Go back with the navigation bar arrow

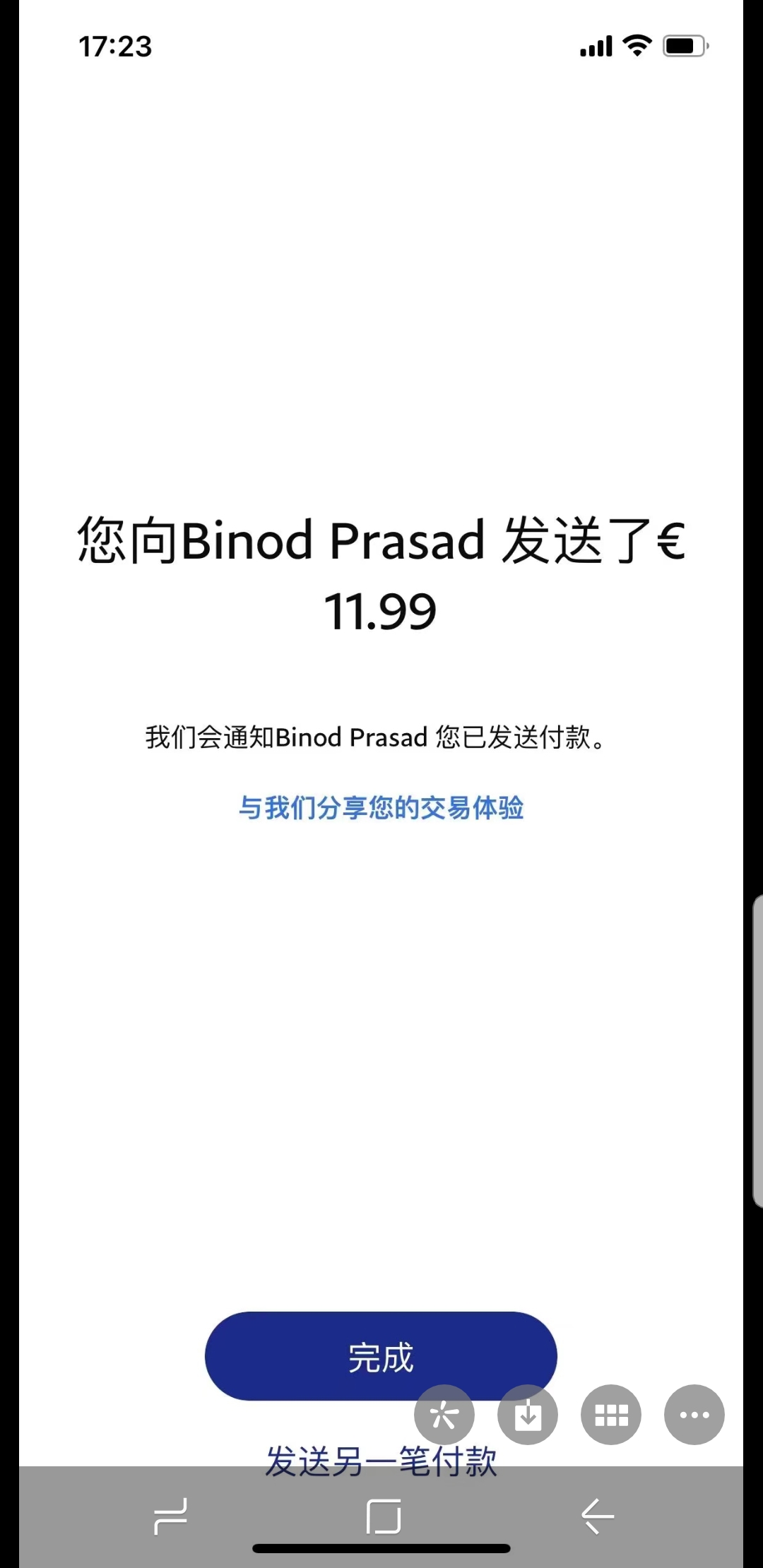[x=598, y=1516]
